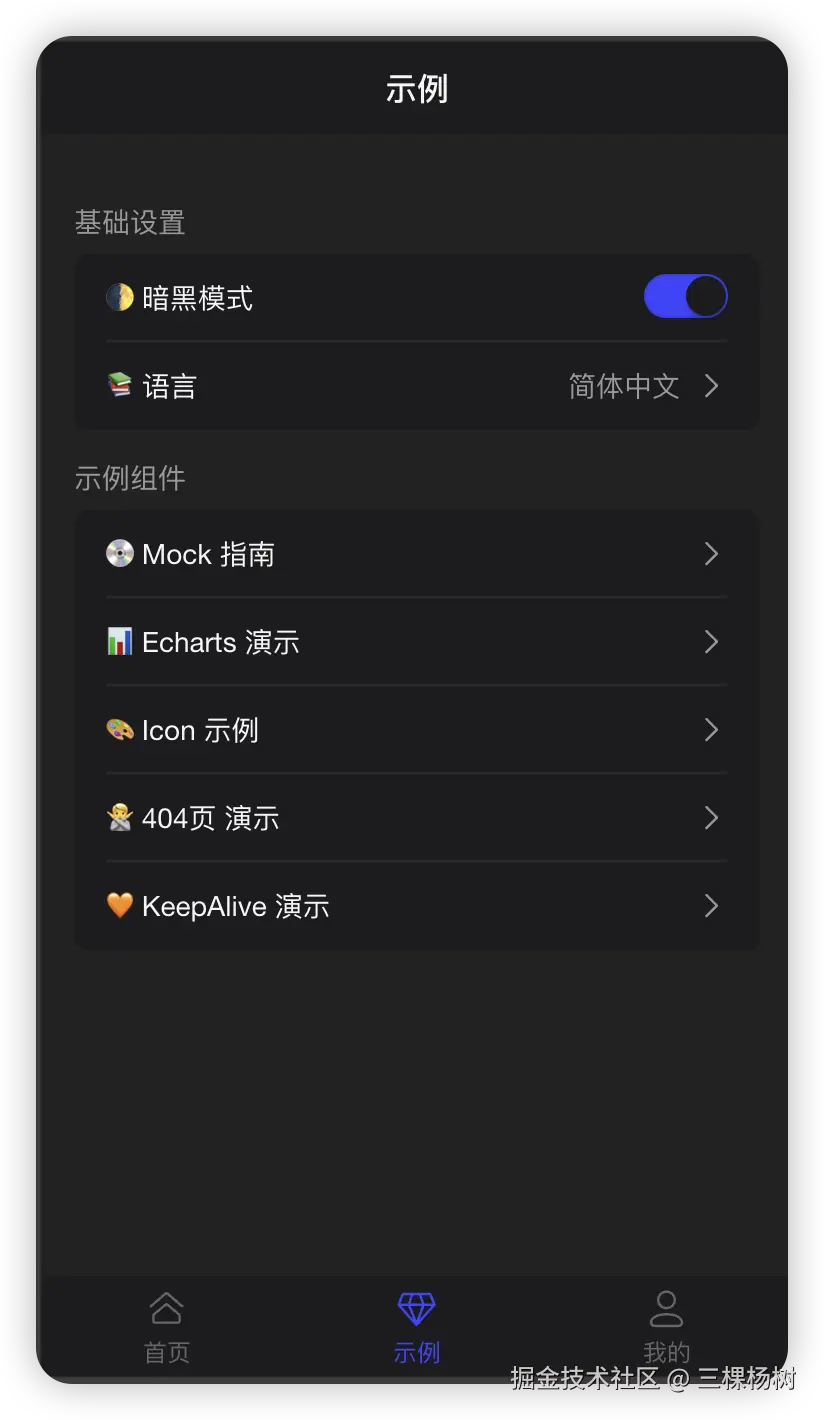
Task: Tap the person icon next to 404页 演示
Action: [120, 817]
